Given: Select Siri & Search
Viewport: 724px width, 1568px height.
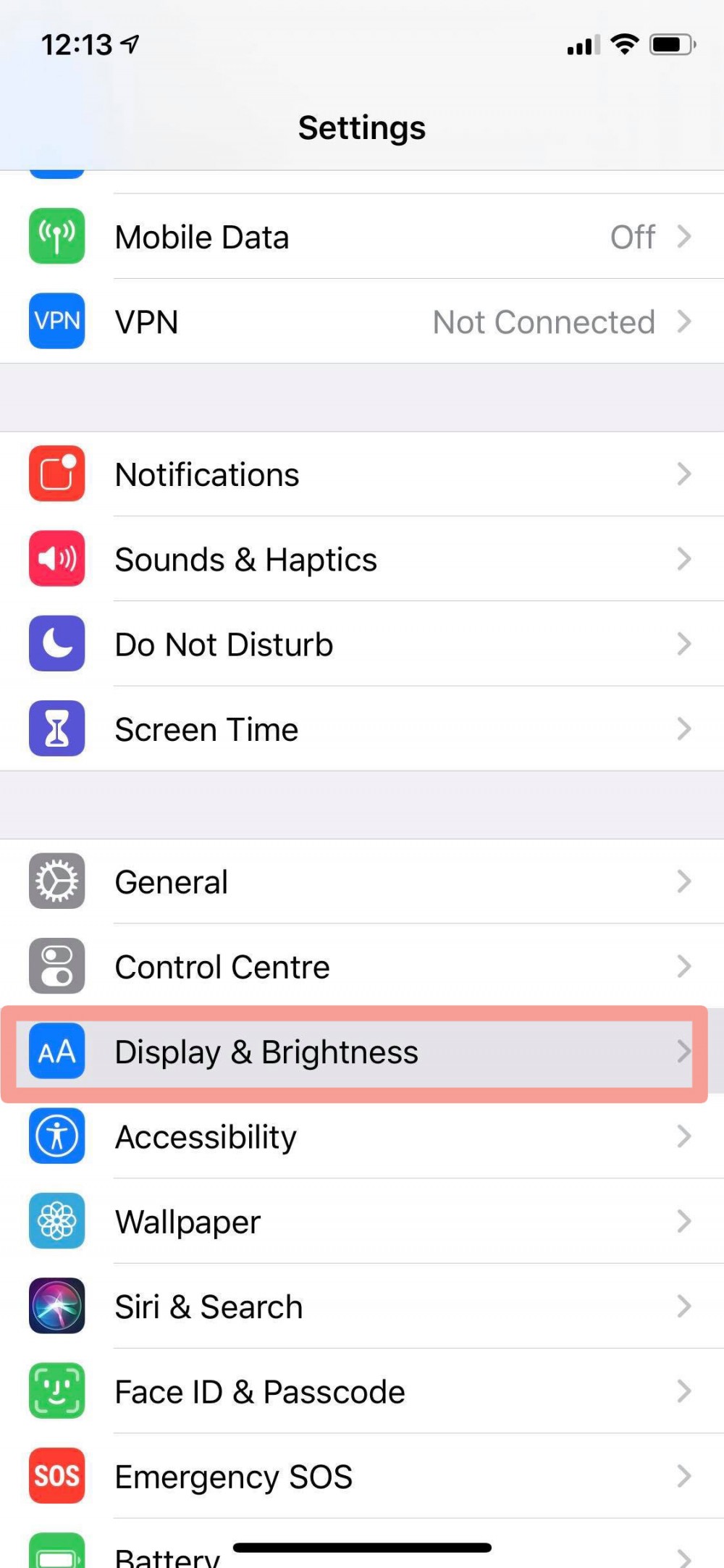Looking at the screenshot, I should (362, 1306).
